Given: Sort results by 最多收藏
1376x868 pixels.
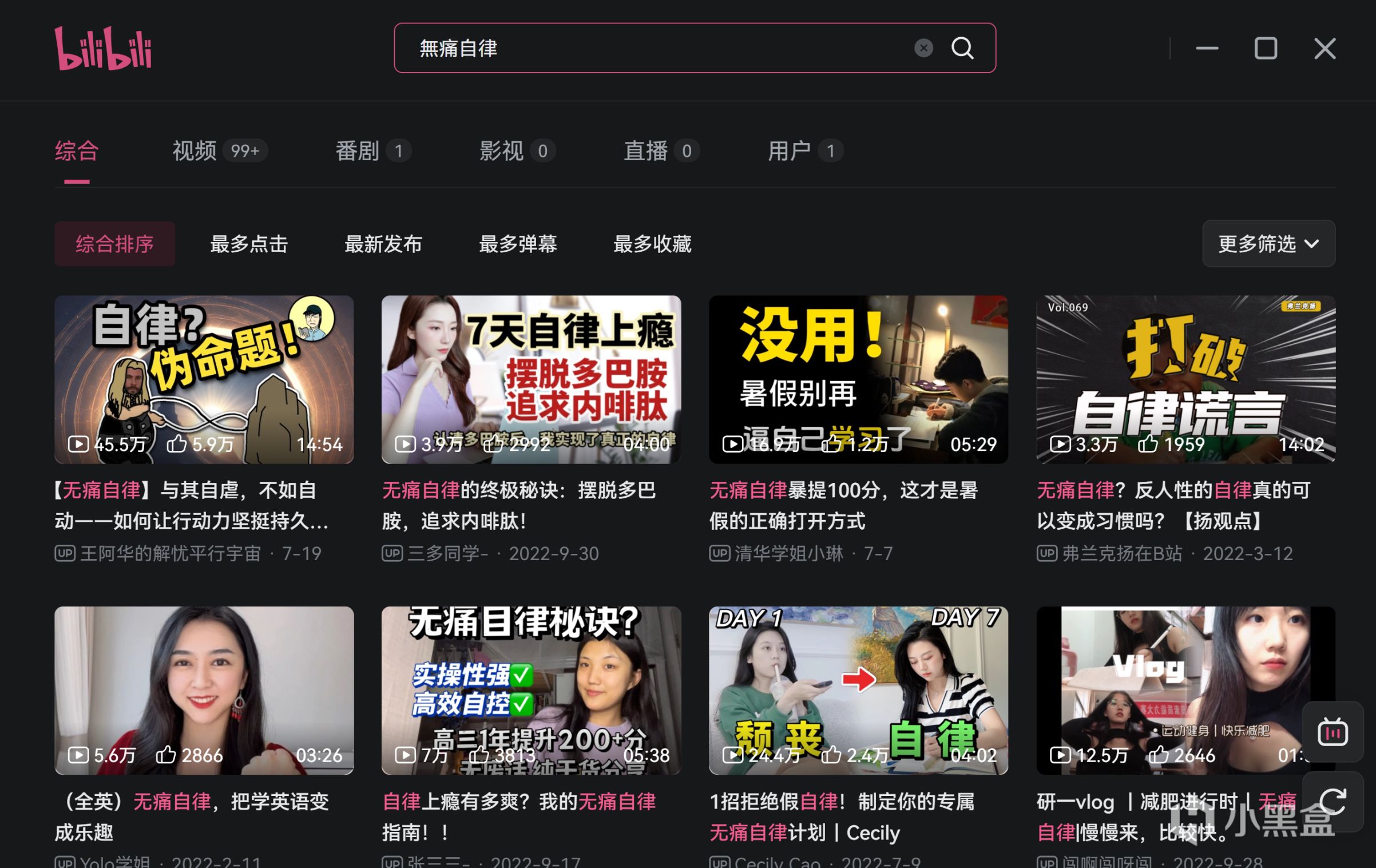Looking at the screenshot, I should pyautogui.click(x=652, y=244).
